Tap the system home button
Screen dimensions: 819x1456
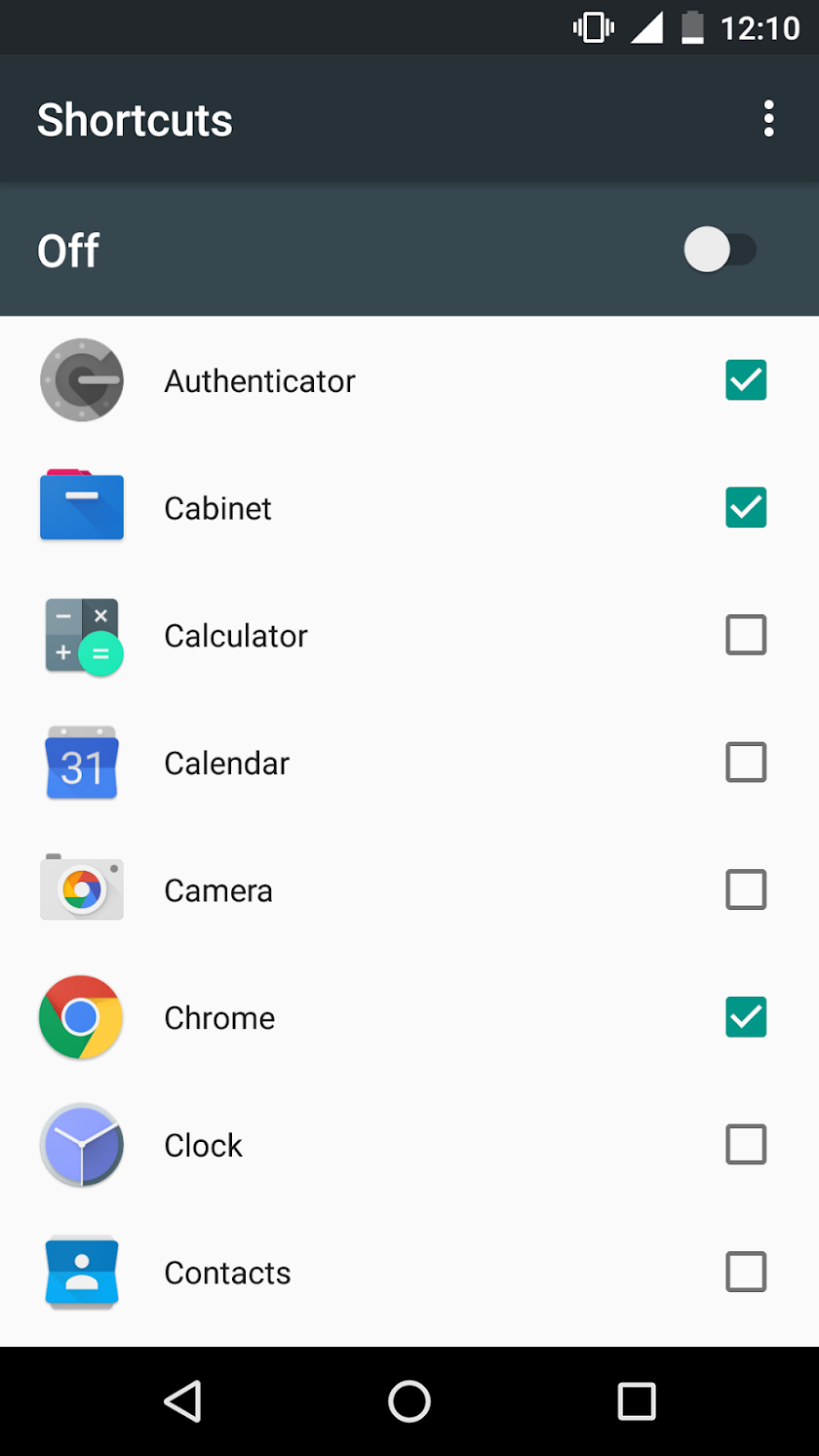pos(409,1401)
